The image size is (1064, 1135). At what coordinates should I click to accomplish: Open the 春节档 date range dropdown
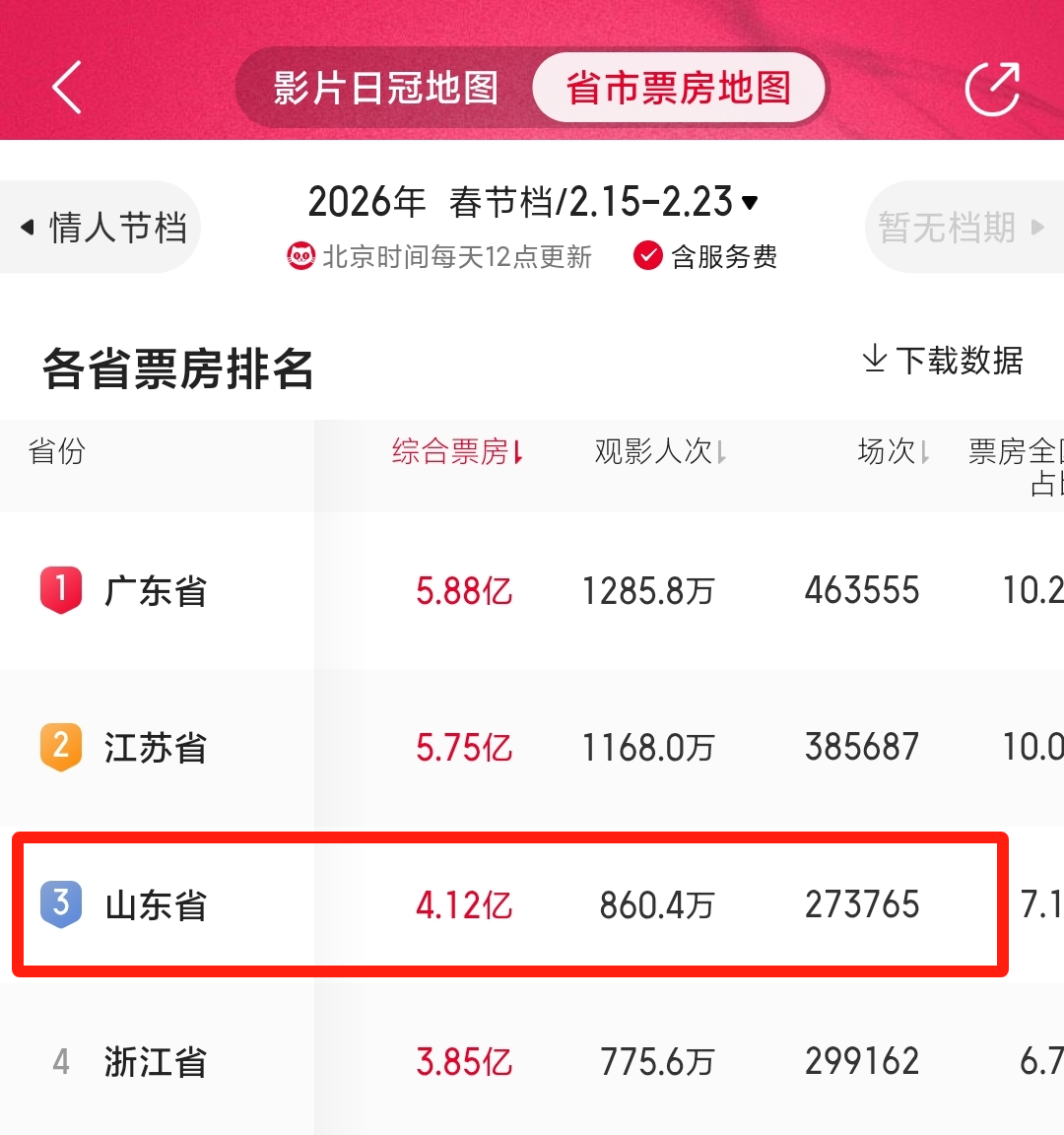tap(533, 202)
